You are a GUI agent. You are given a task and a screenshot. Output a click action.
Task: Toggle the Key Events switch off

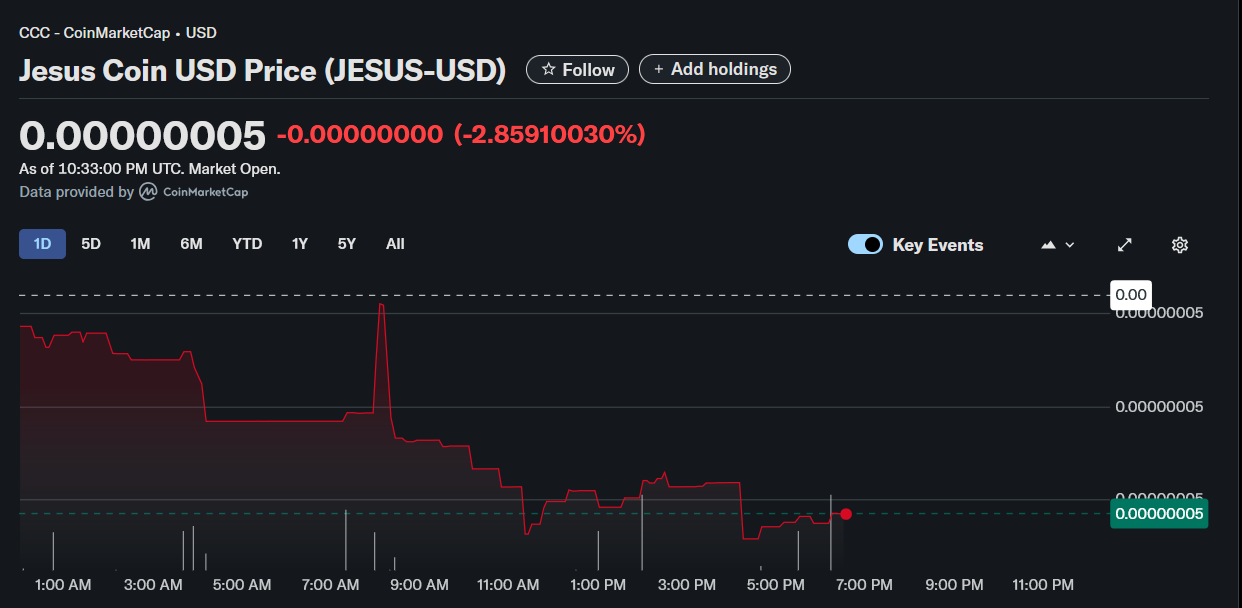click(x=865, y=245)
